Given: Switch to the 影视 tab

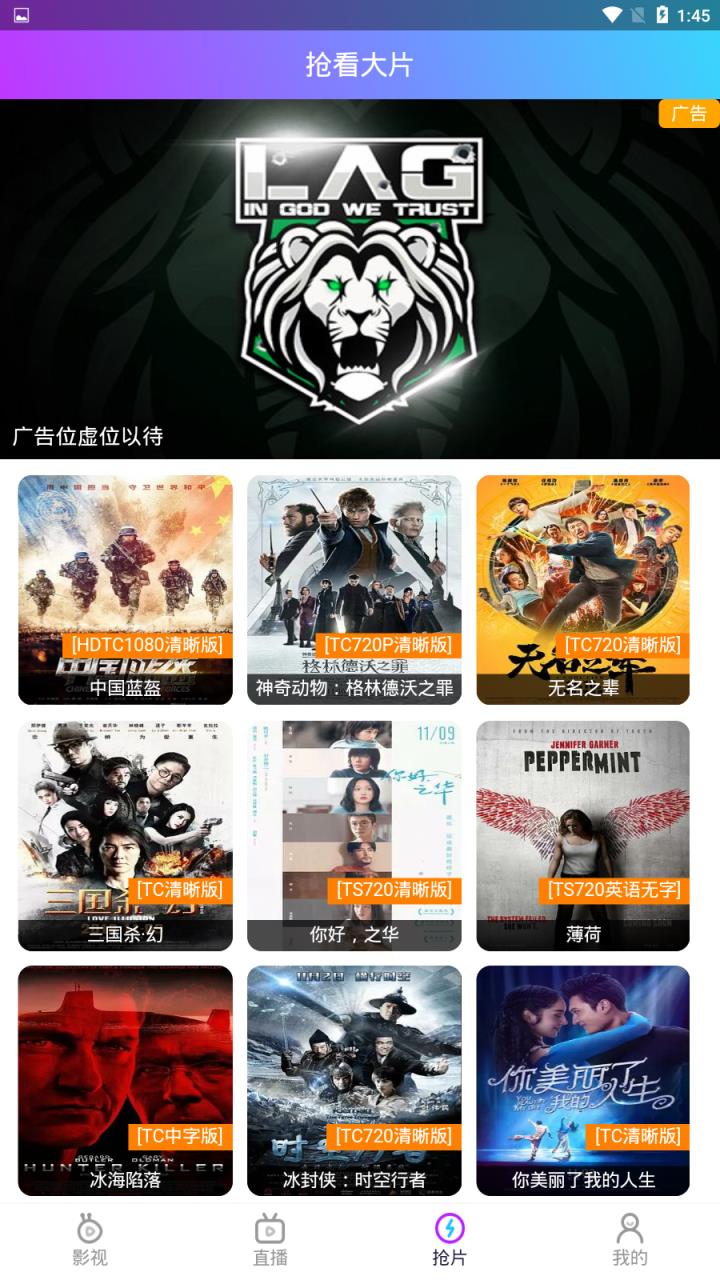Looking at the screenshot, I should coord(90,1240).
